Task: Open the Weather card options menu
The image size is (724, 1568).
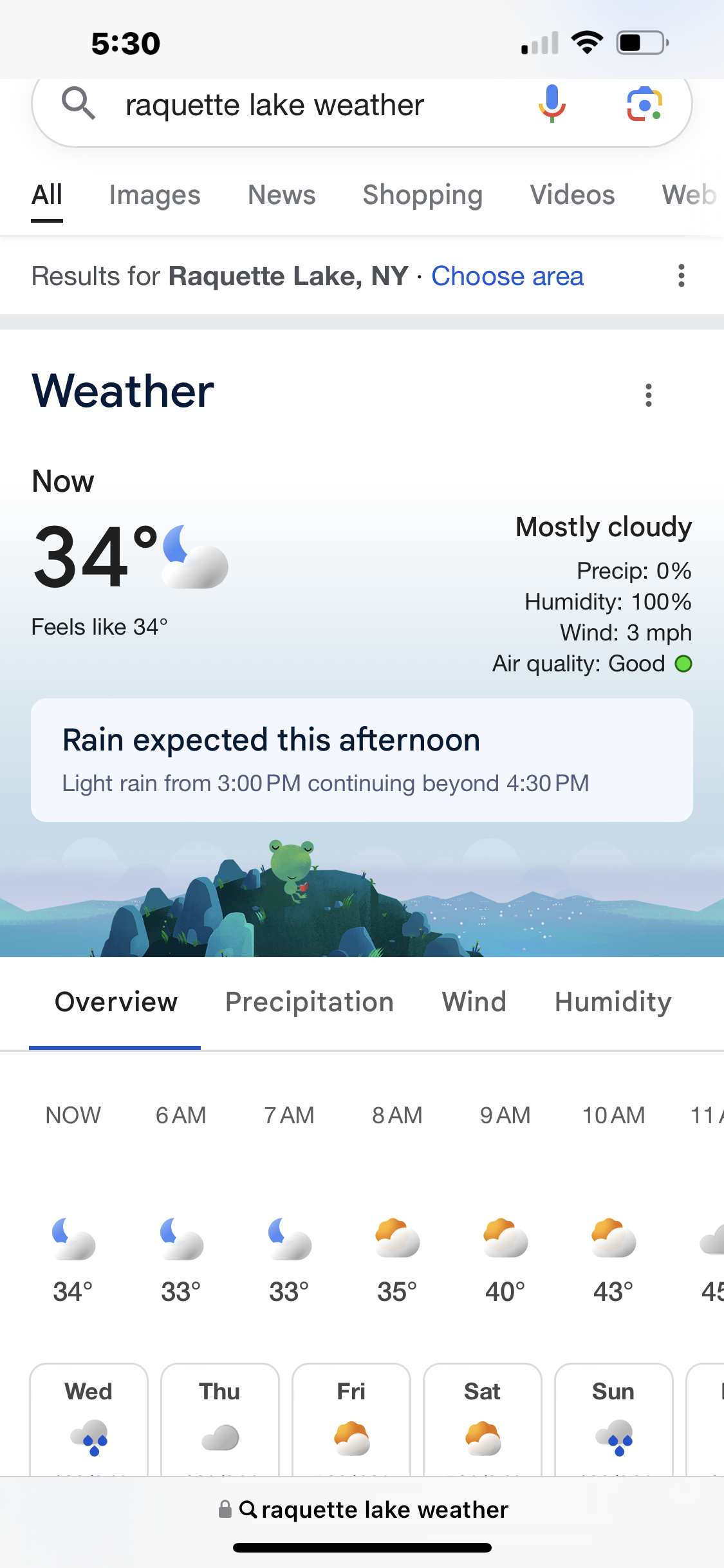Action: click(648, 395)
